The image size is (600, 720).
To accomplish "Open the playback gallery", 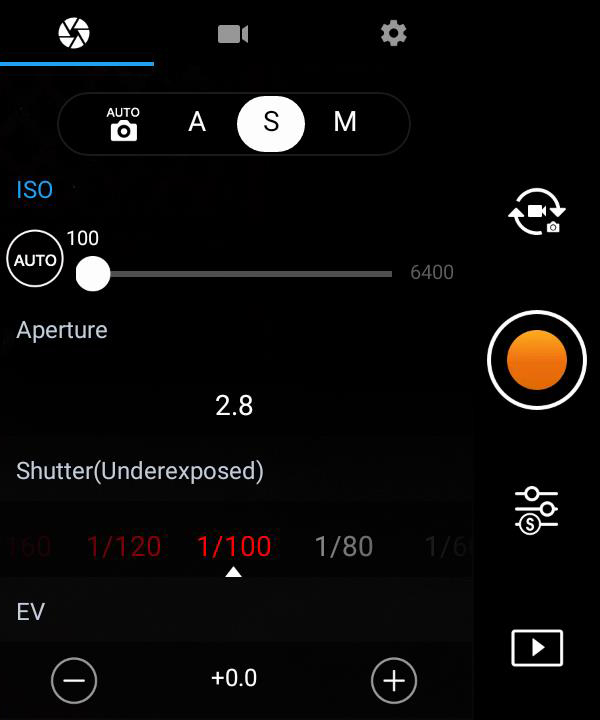I will tap(537, 648).
